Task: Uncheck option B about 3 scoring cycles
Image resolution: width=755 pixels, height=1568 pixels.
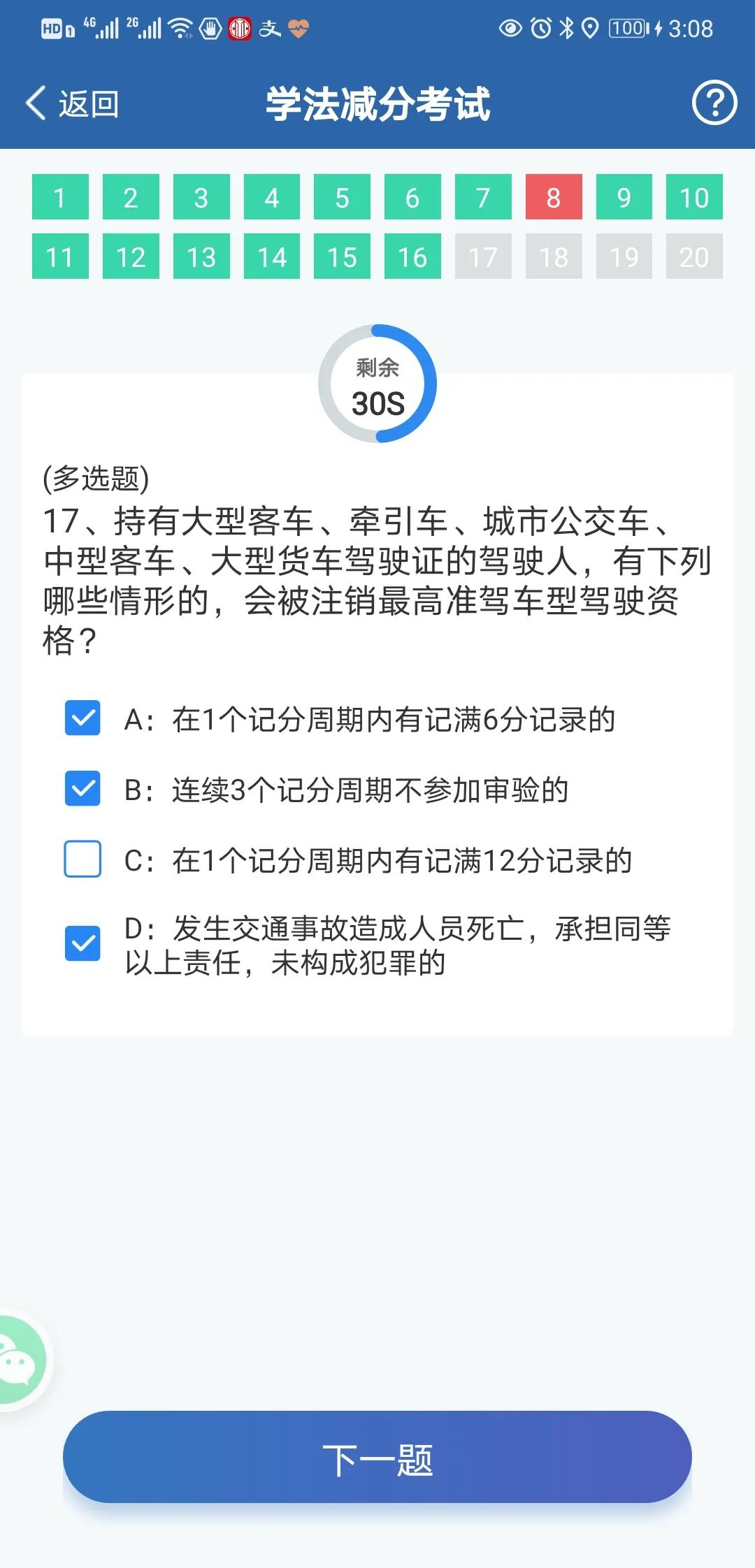Action: (82, 789)
